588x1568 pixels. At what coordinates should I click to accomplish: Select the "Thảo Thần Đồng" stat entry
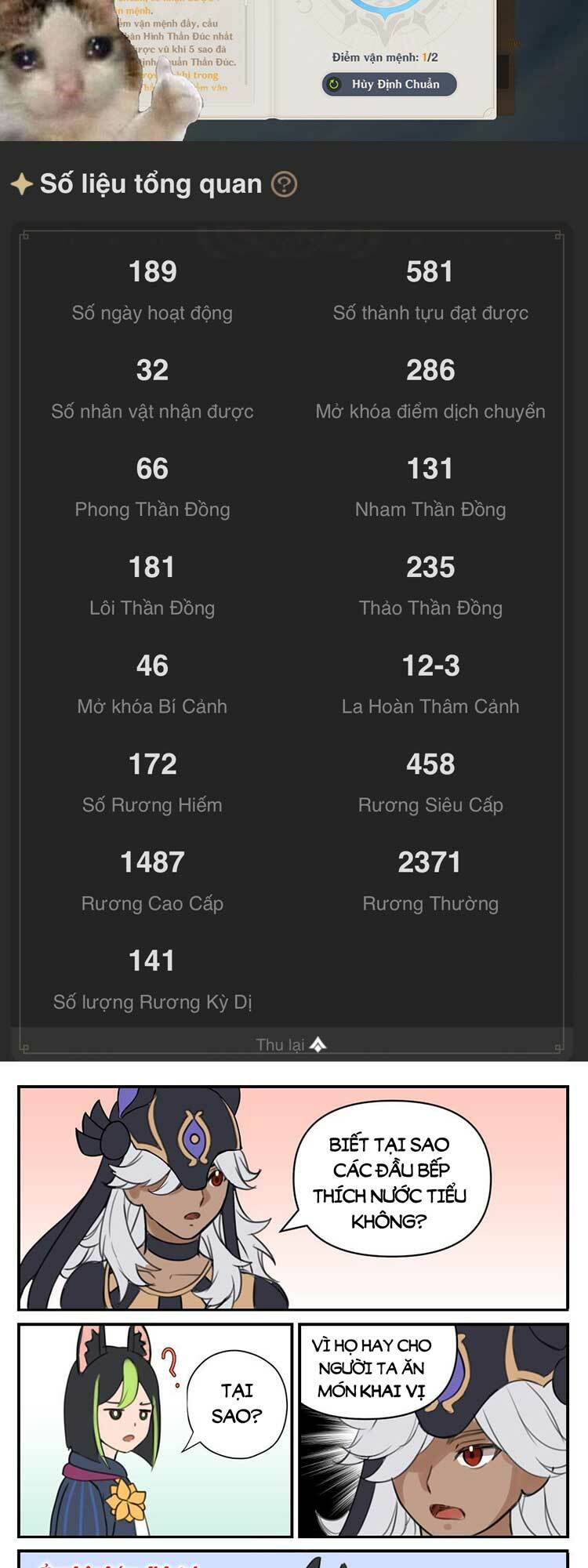pyautogui.click(x=430, y=586)
